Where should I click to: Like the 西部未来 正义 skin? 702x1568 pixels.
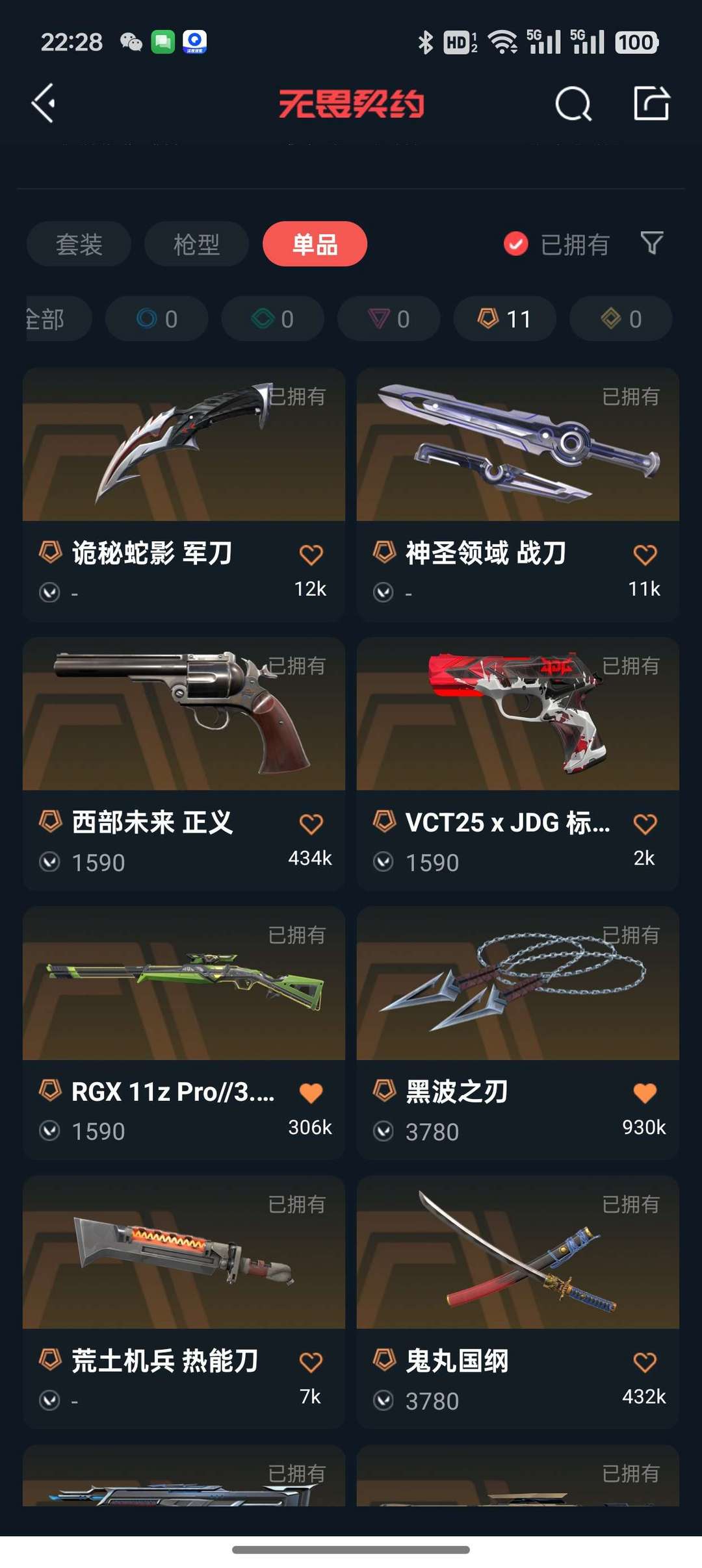click(311, 824)
